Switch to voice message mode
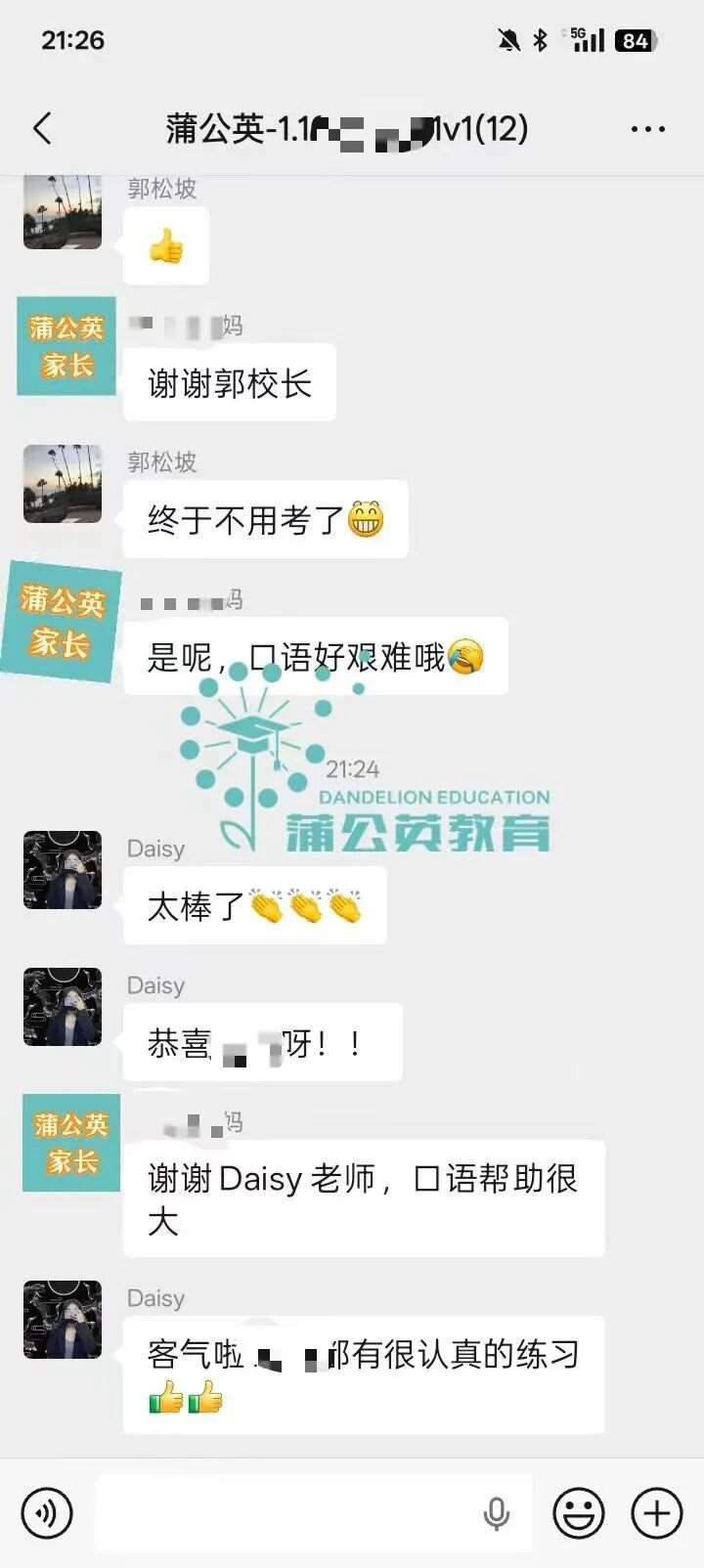704x1568 pixels. (46, 1513)
